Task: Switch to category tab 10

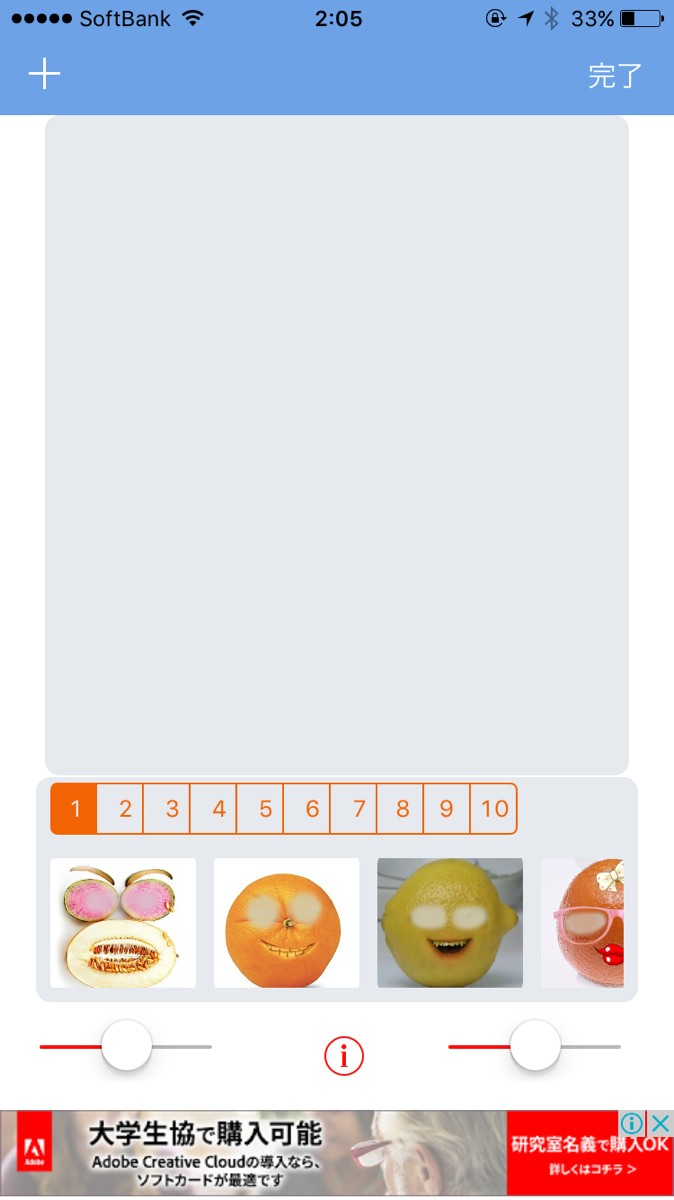Action: (494, 809)
